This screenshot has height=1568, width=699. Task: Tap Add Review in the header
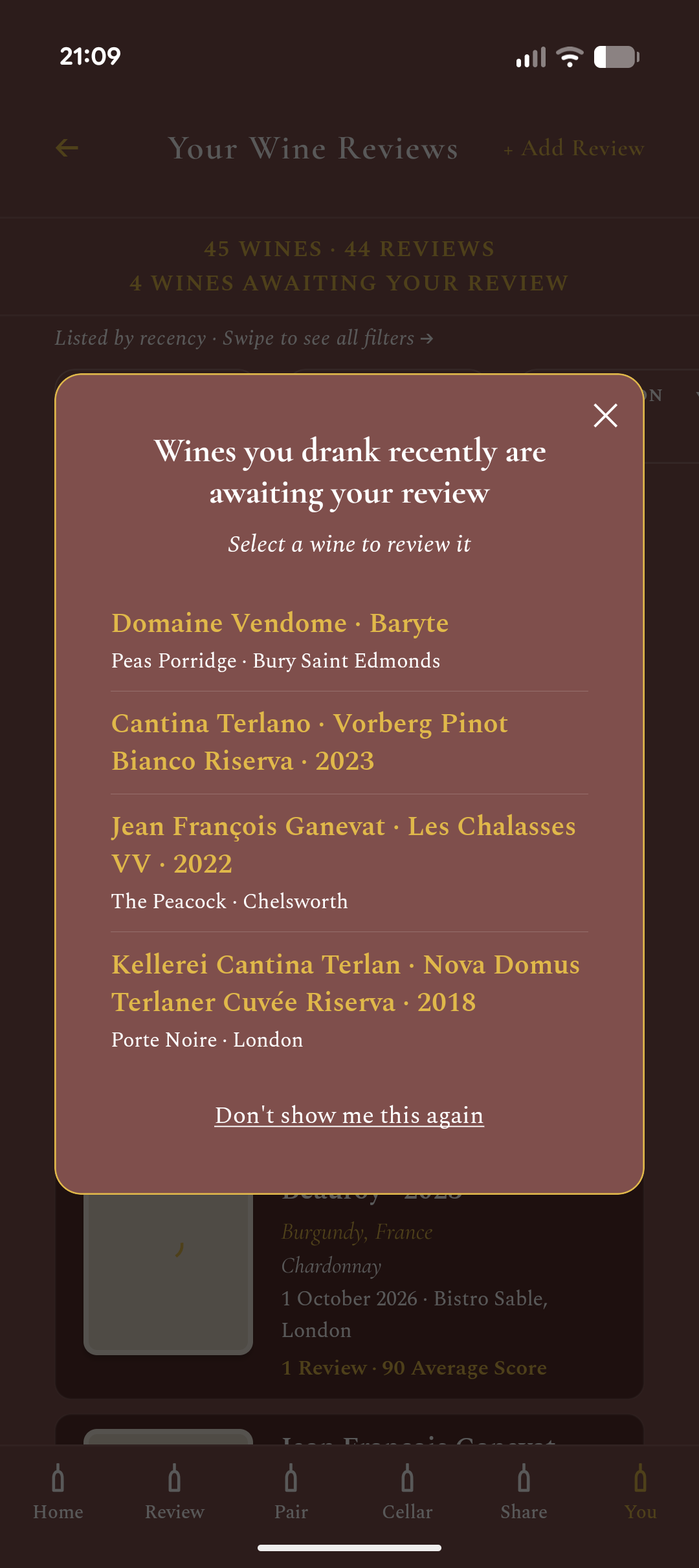point(574,148)
